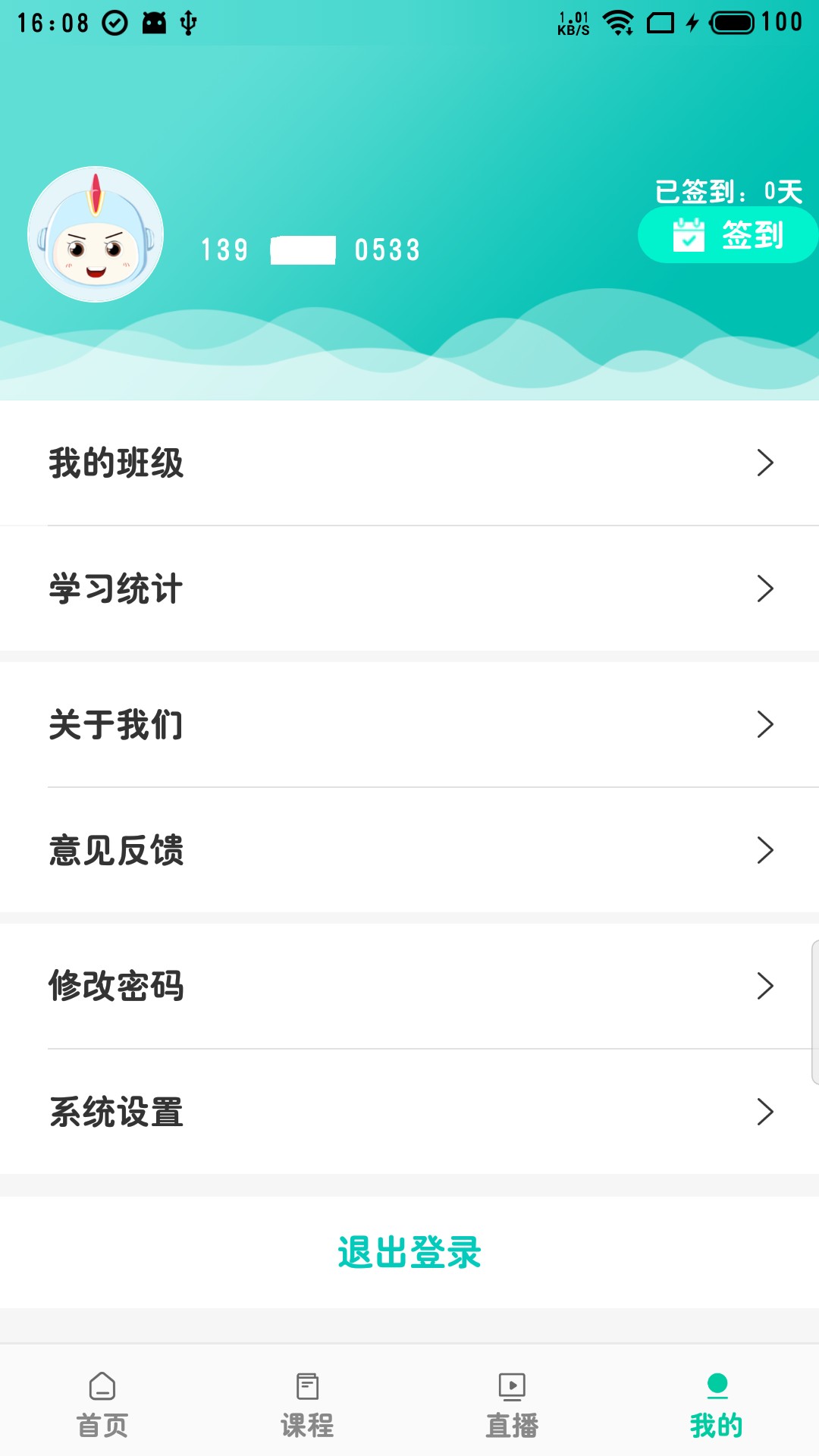819x1456 pixels.
Task: Click the calendar icon inside the 签到 button
Action: tap(689, 237)
